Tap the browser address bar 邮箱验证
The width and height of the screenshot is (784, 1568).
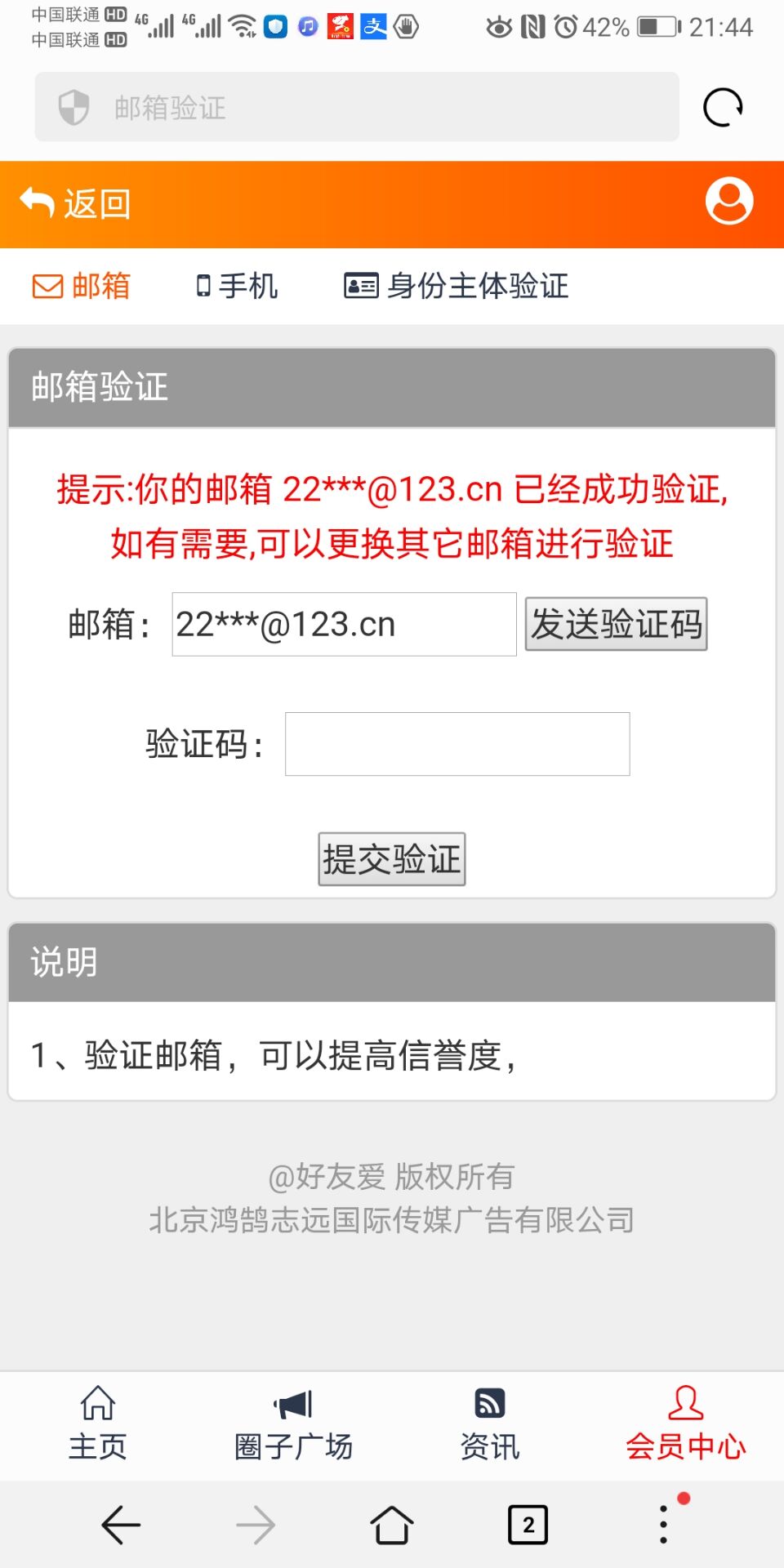tap(357, 107)
